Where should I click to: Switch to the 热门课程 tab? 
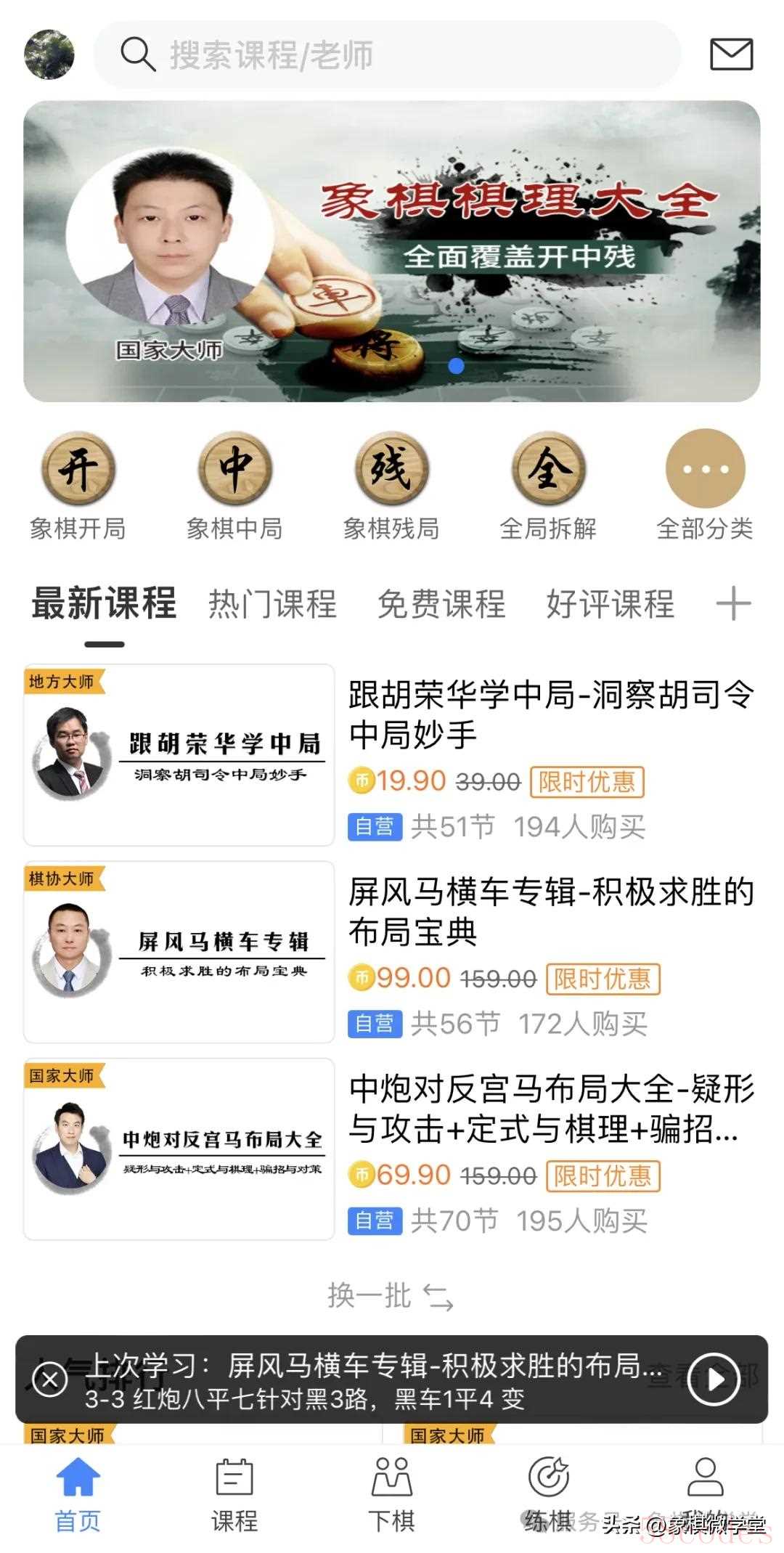coord(273,604)
